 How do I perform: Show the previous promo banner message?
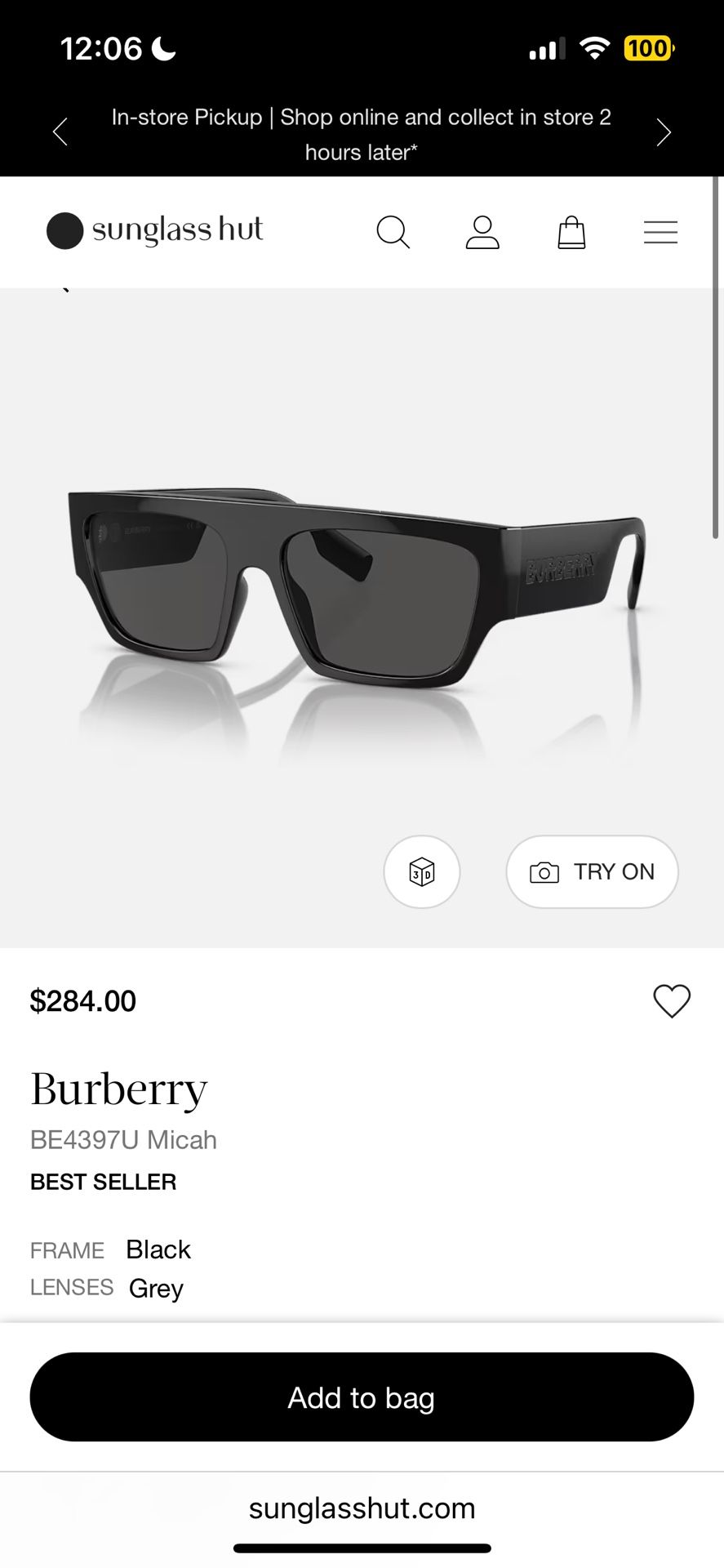(x=60, y=132)
